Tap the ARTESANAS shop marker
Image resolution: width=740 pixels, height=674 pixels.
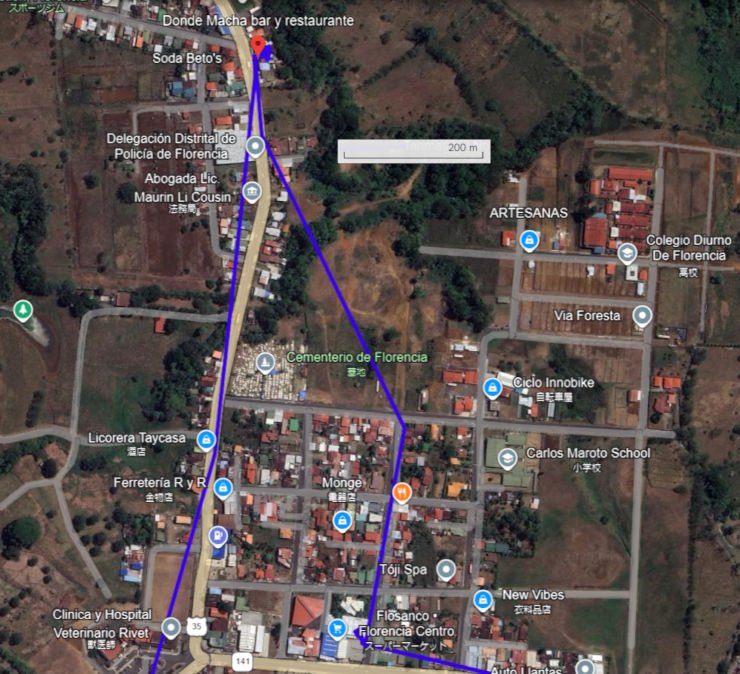point(529,240)
